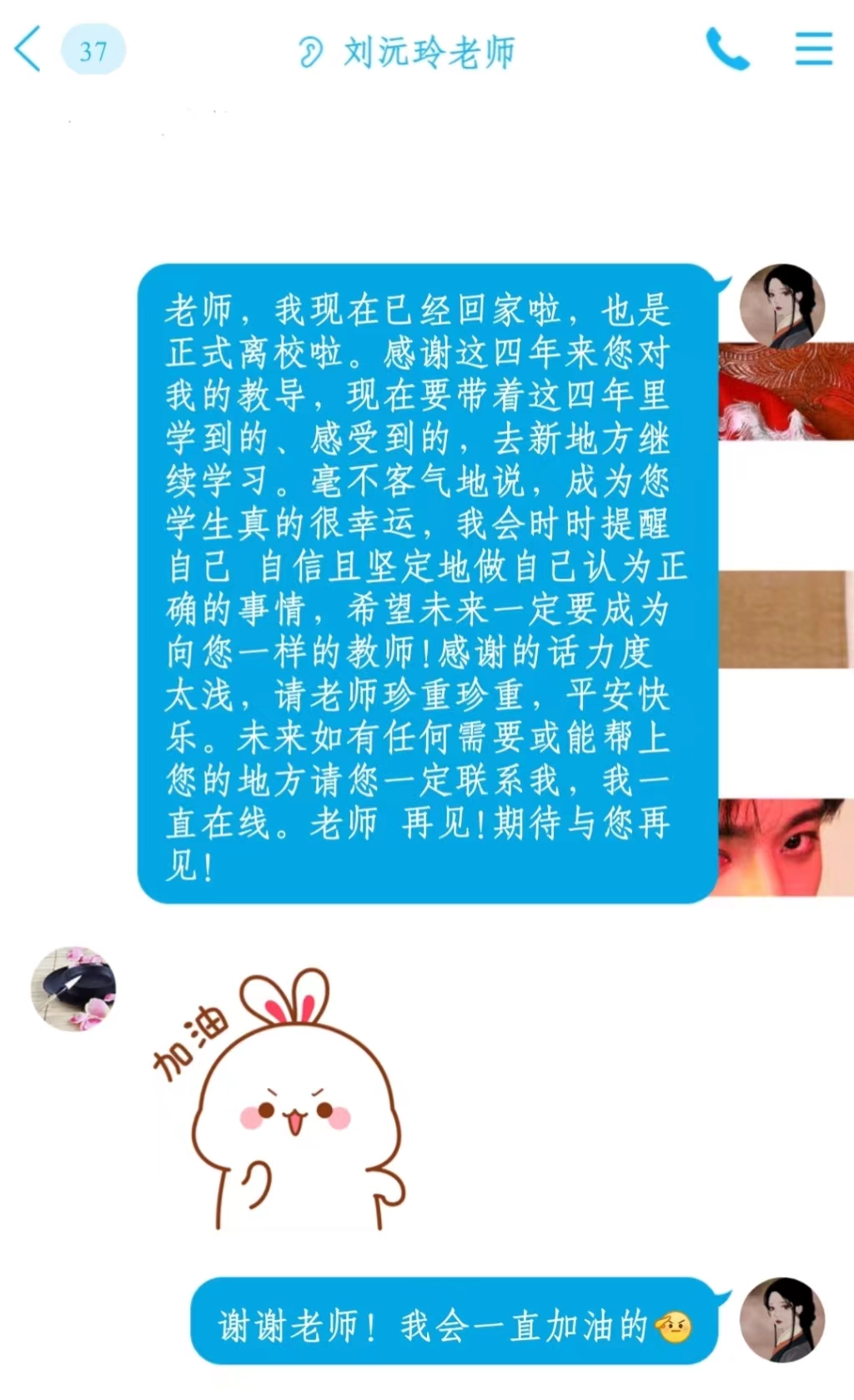Go back to the message list
The height and width of the screenshot is (1400, 854).
coord(28,49)
